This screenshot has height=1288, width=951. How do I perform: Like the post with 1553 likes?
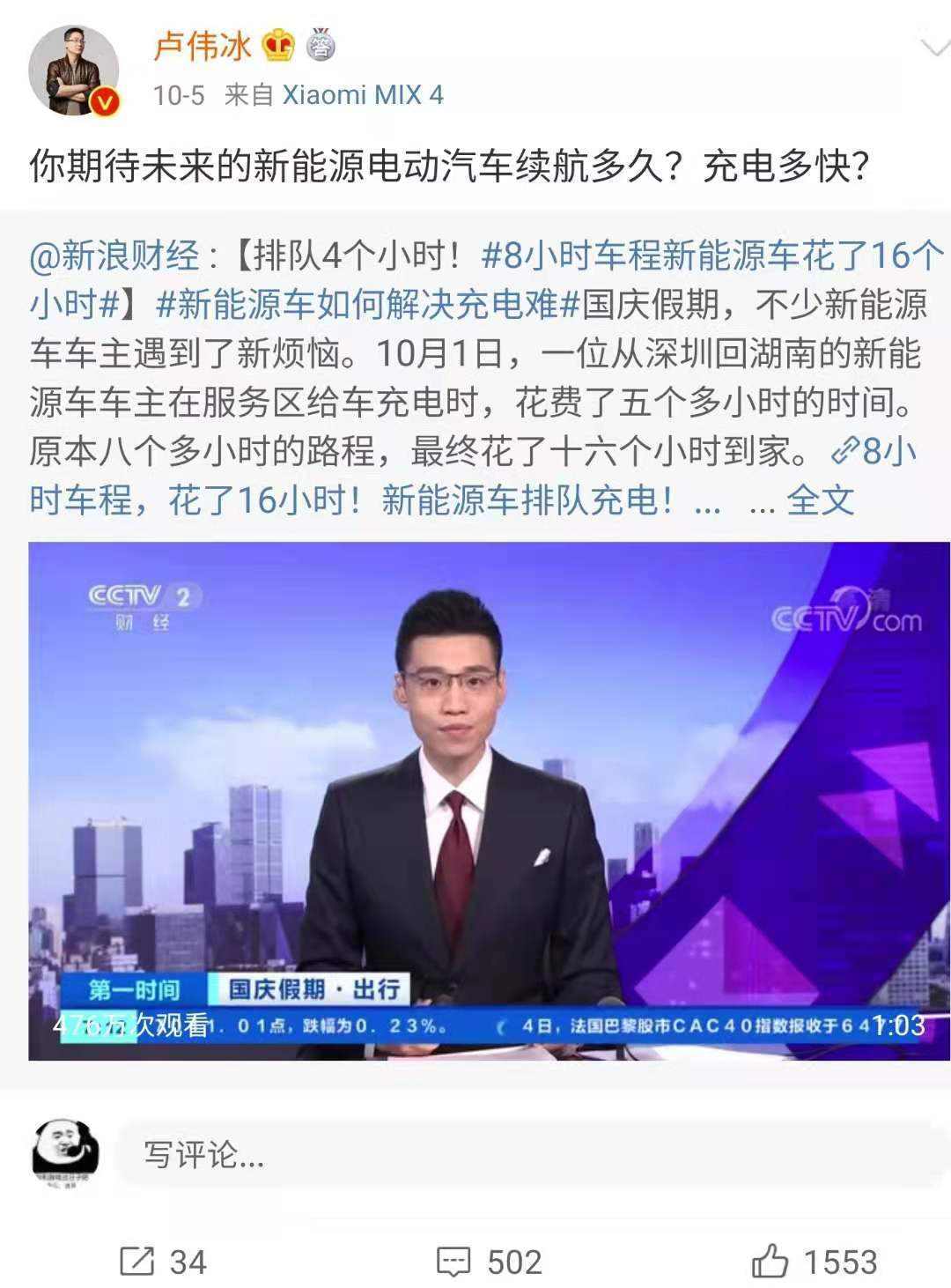click(815, 1262)
